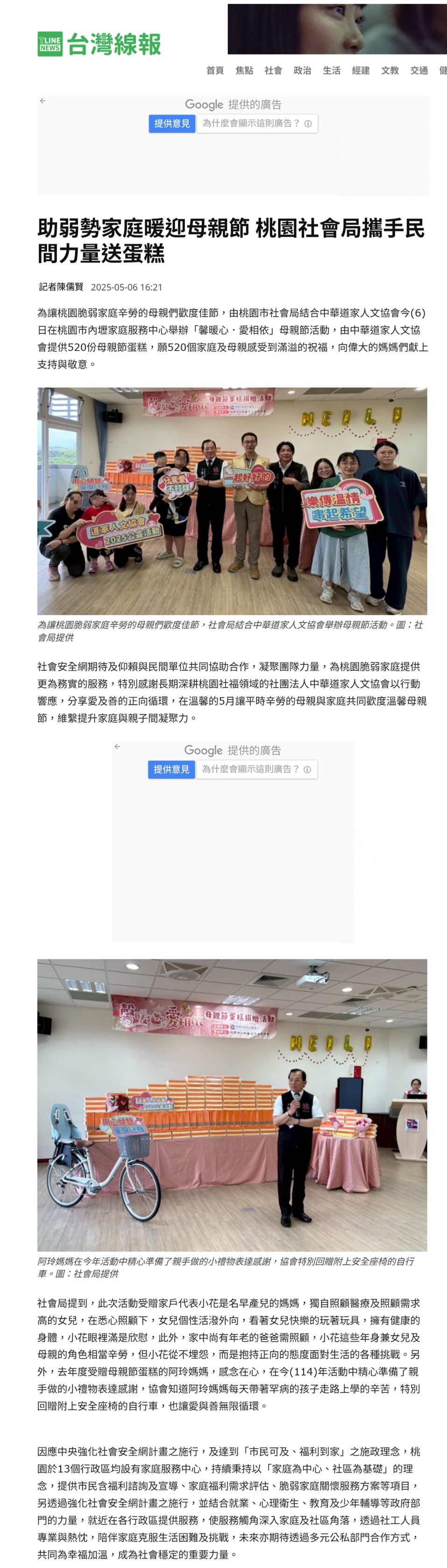Tap top ad's 為什麼會顯示這則廣告 button

[x=256, y=124]
